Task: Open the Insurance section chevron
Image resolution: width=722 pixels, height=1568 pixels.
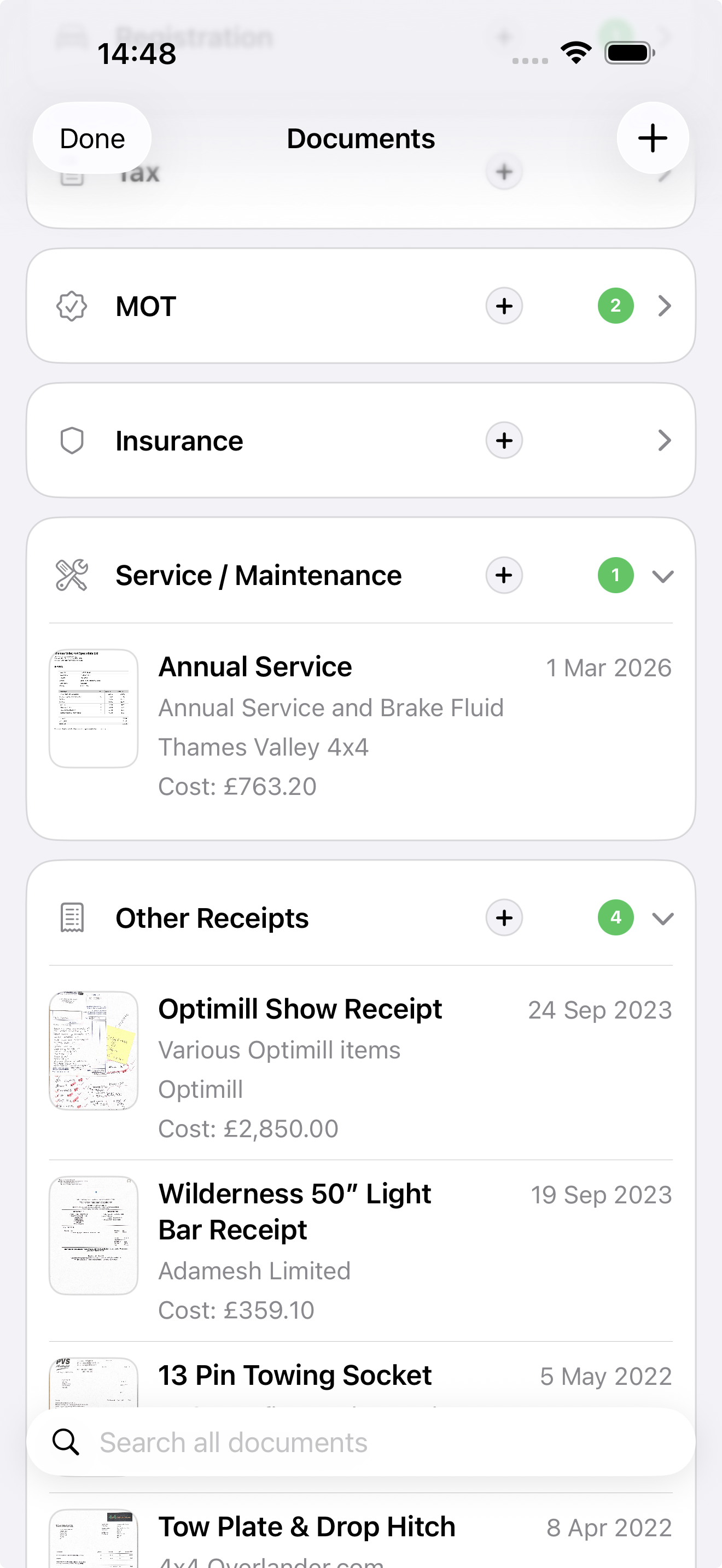Action: pos(664,440)
